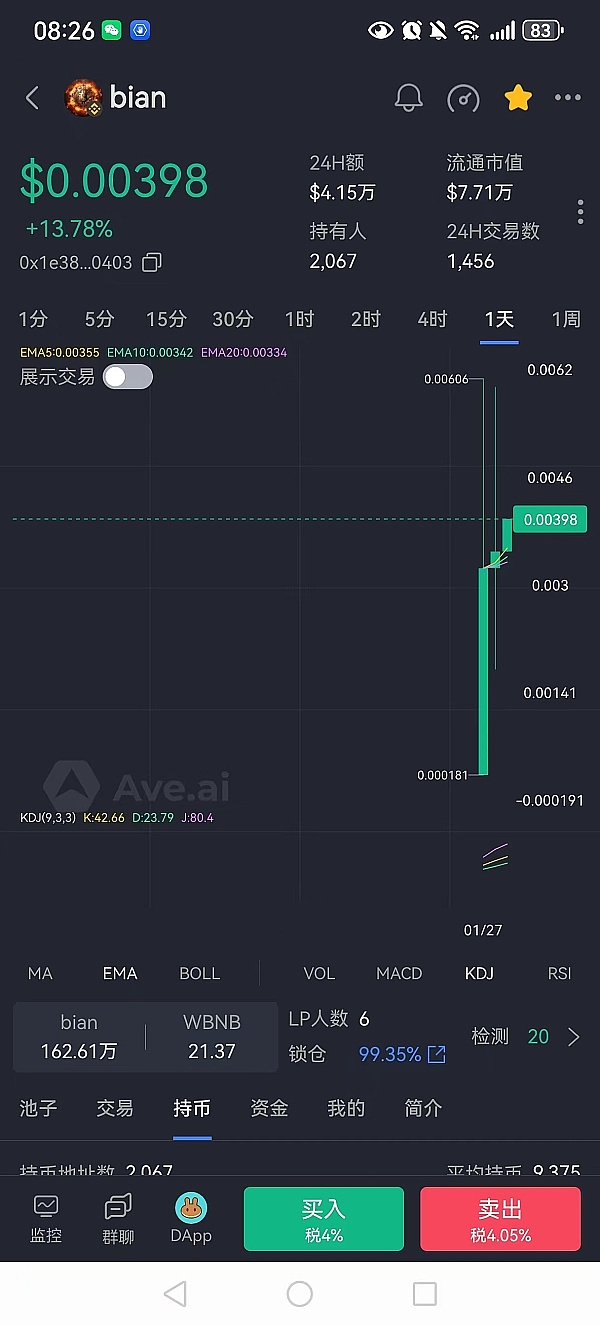Toggle the favorite star for bian
600x1326 pixels.
coord(517,97)
